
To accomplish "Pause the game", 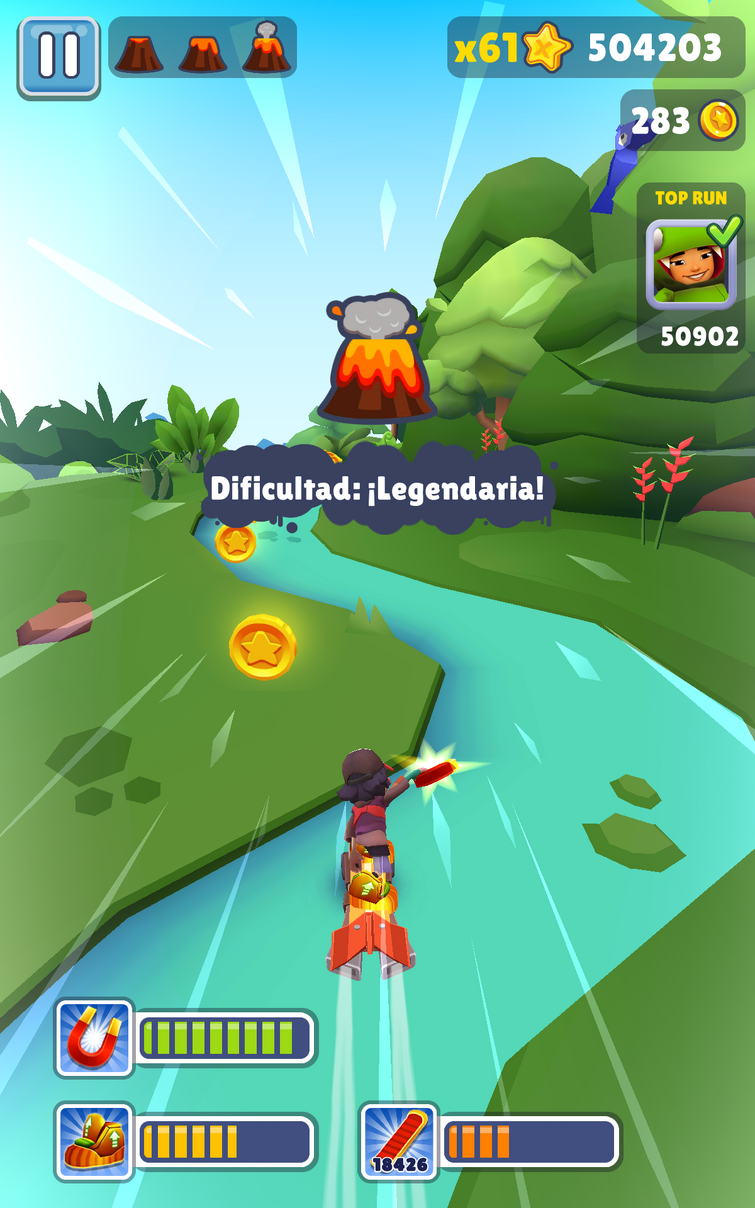I will click(x=58, y=56).
